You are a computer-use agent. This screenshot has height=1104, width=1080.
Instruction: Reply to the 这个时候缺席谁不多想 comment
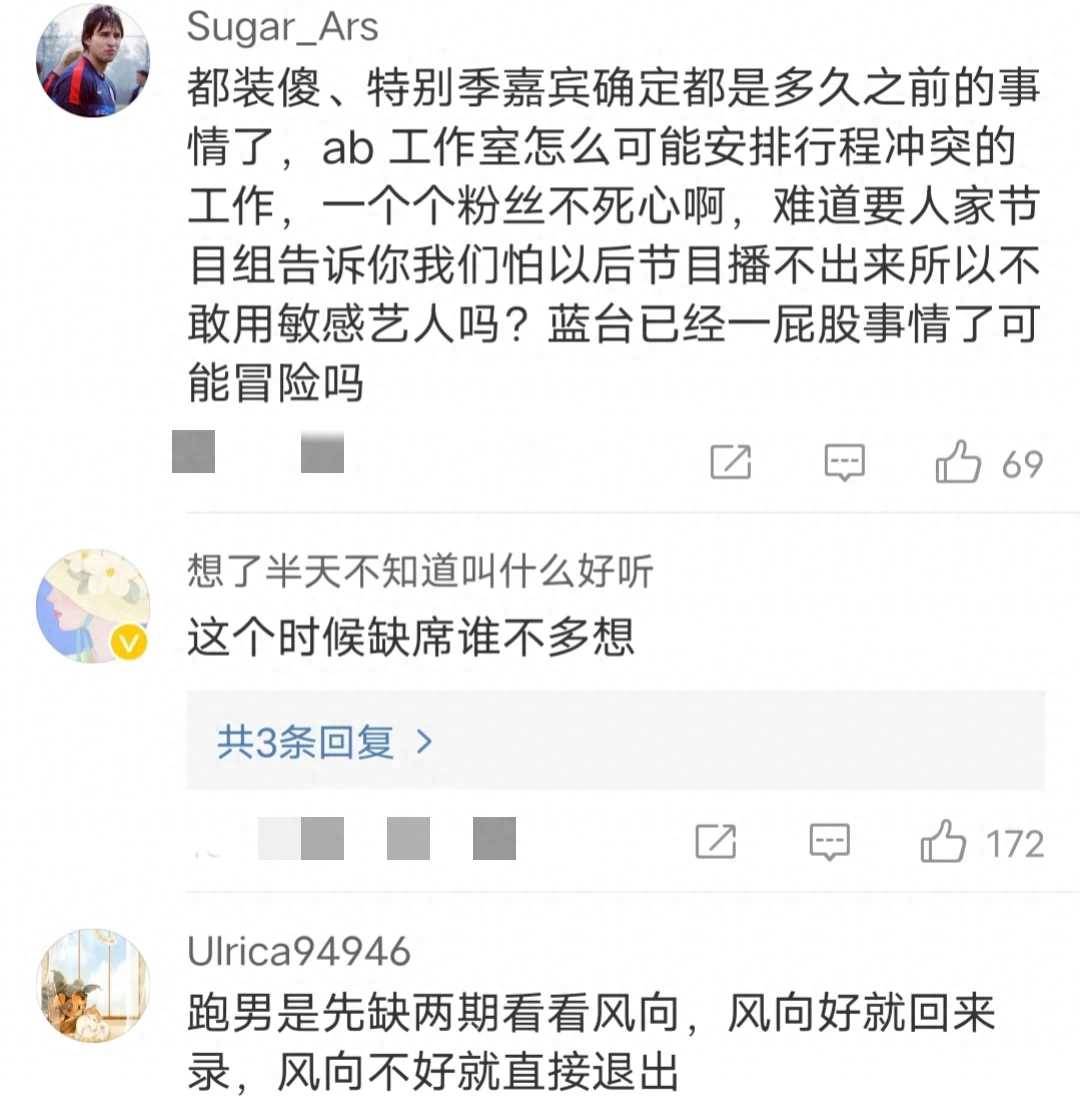(x=830, y=842)
